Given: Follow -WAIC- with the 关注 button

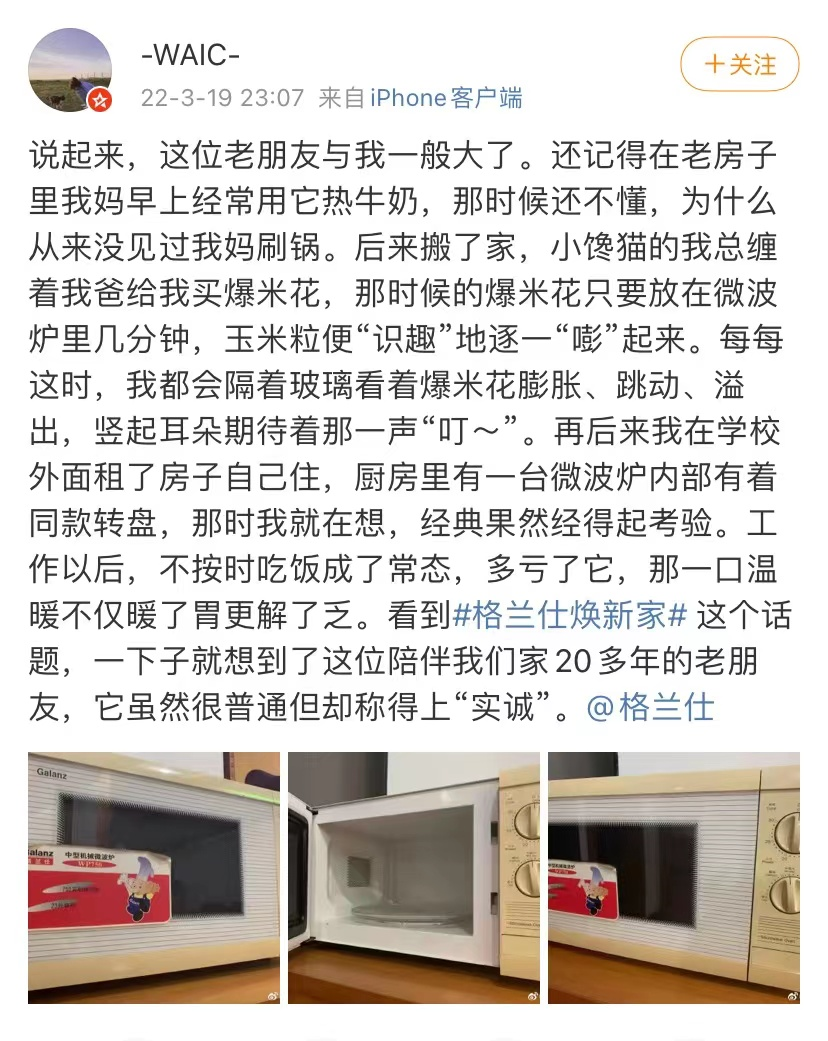Looking at the screenshot, I should (739, 65).
